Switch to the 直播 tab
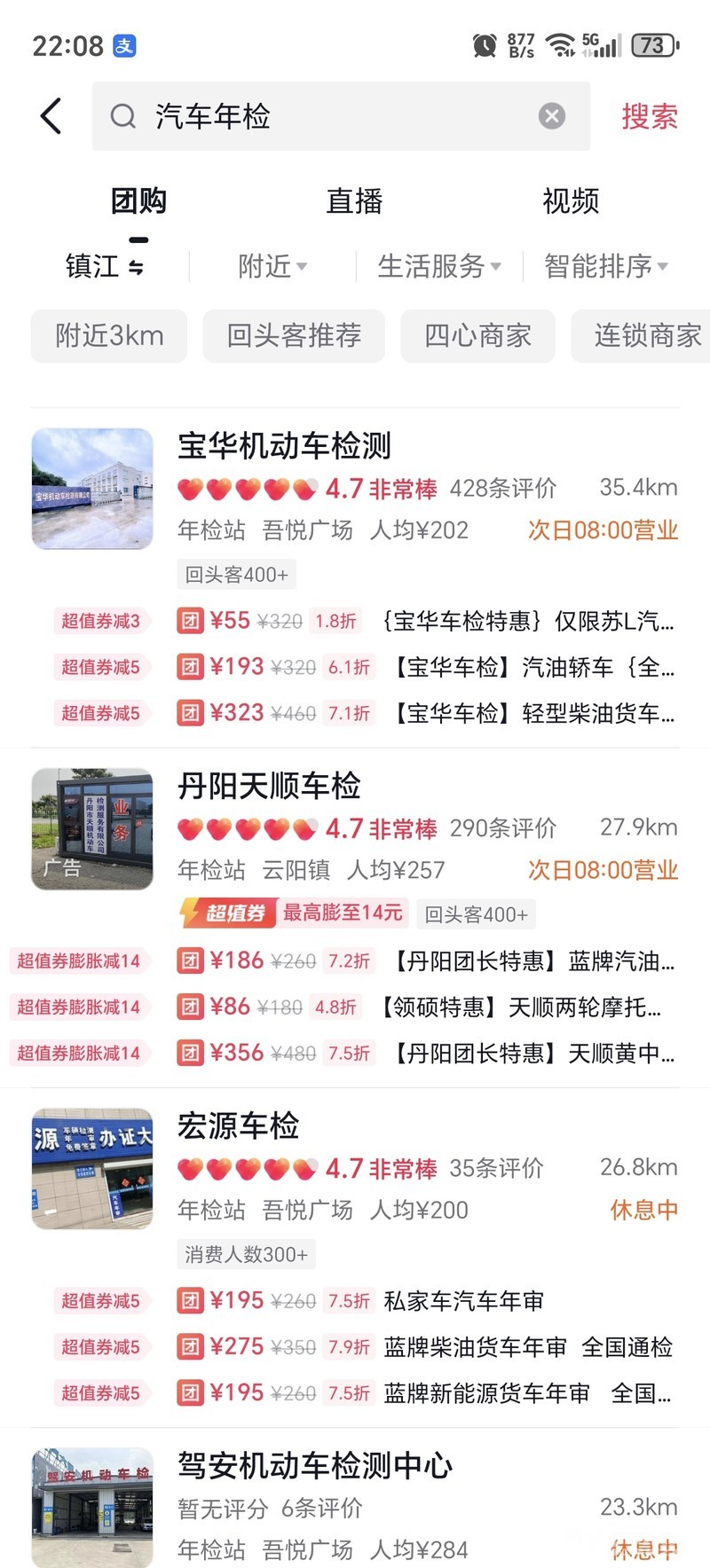This screenshot has height=1568, width=710. point(354,201)
